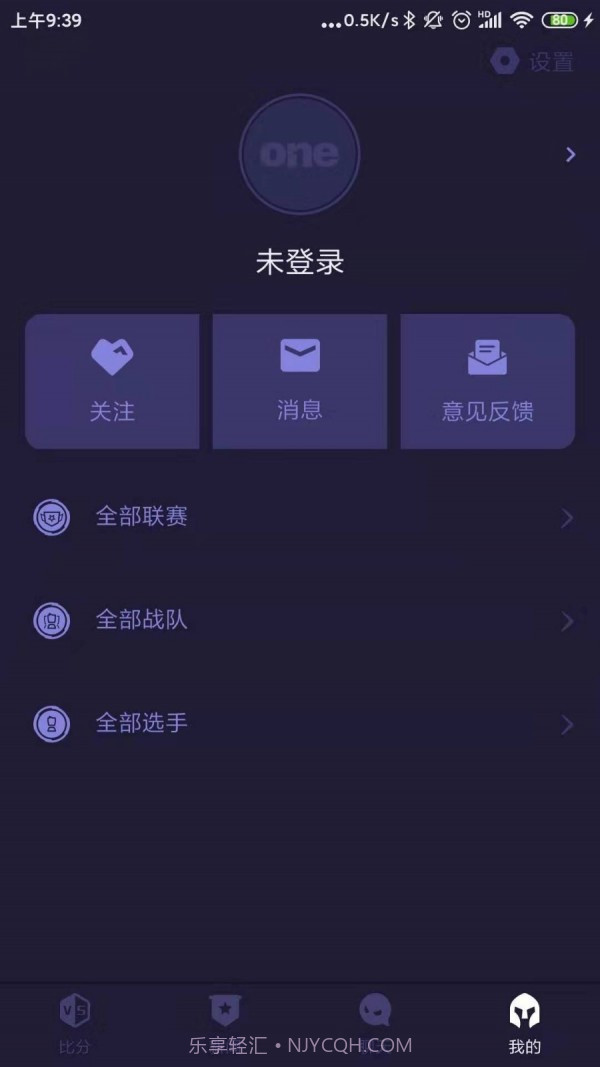This screenshot has height=1067, width=600.
Task: Open 意见反馈 feedback
Action: point(487,381)
